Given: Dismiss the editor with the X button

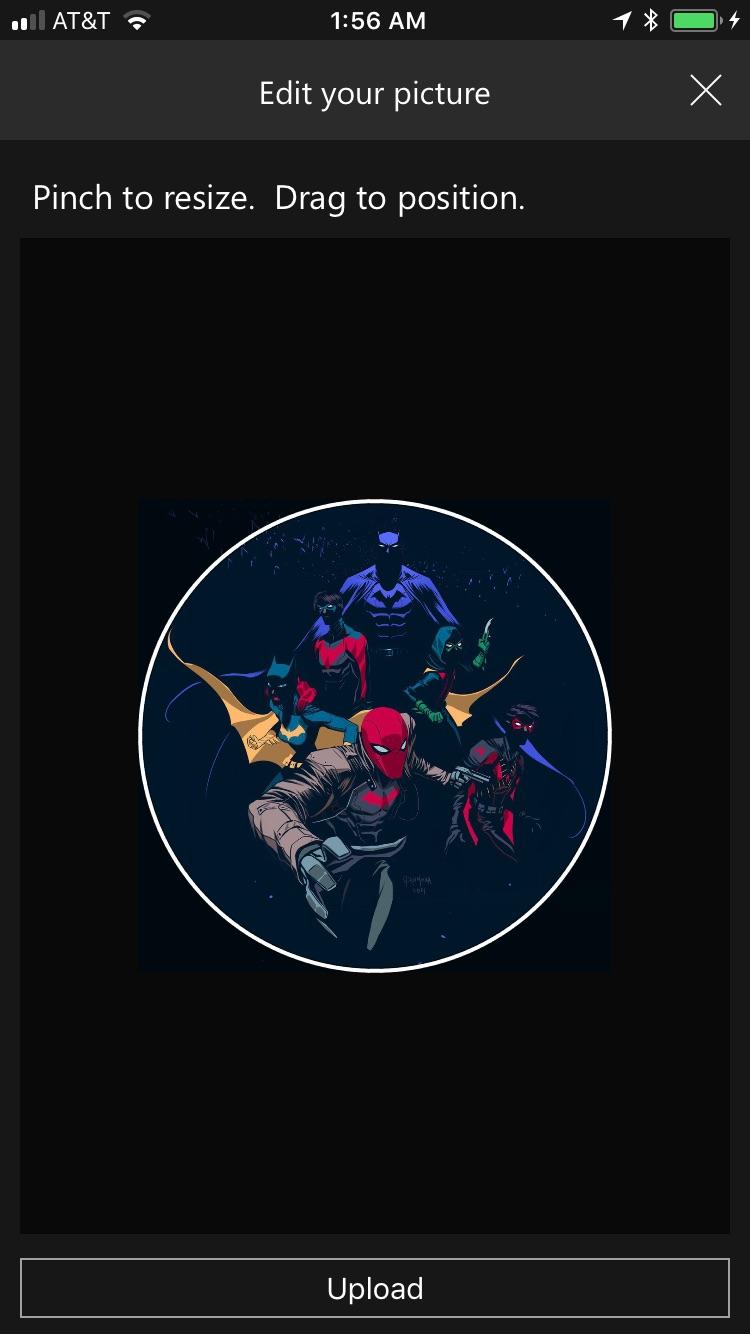Looking at the screenshot, I should click(x=706, y=90).
